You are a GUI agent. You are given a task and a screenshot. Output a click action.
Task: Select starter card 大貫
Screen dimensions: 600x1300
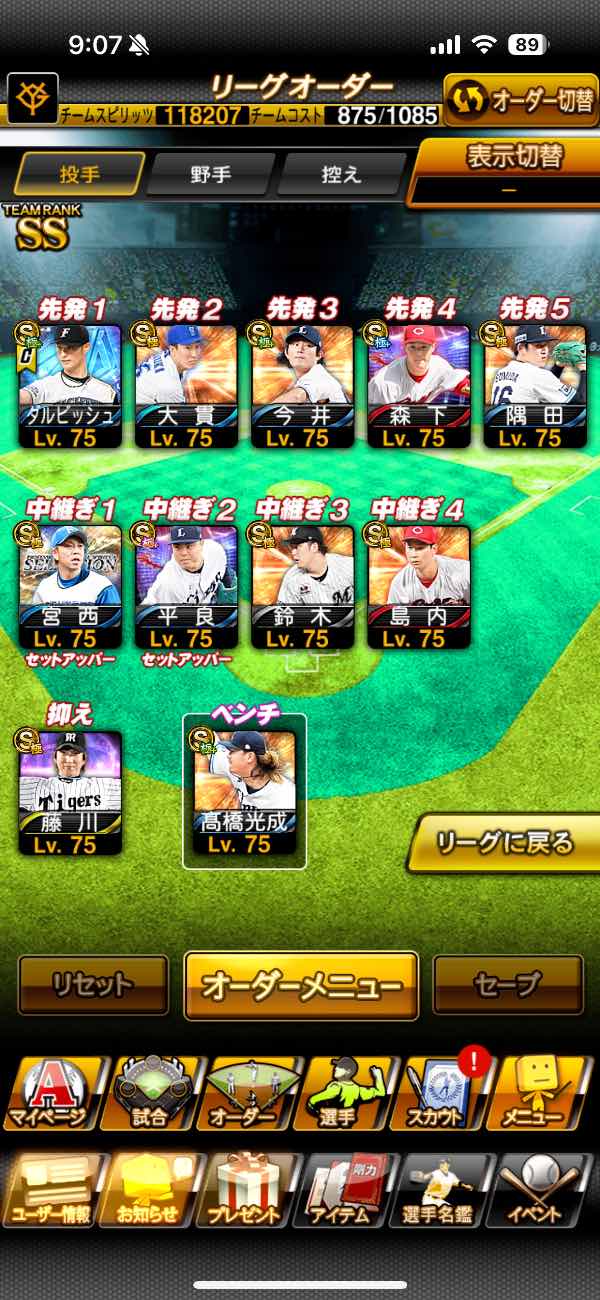[186, 385]
